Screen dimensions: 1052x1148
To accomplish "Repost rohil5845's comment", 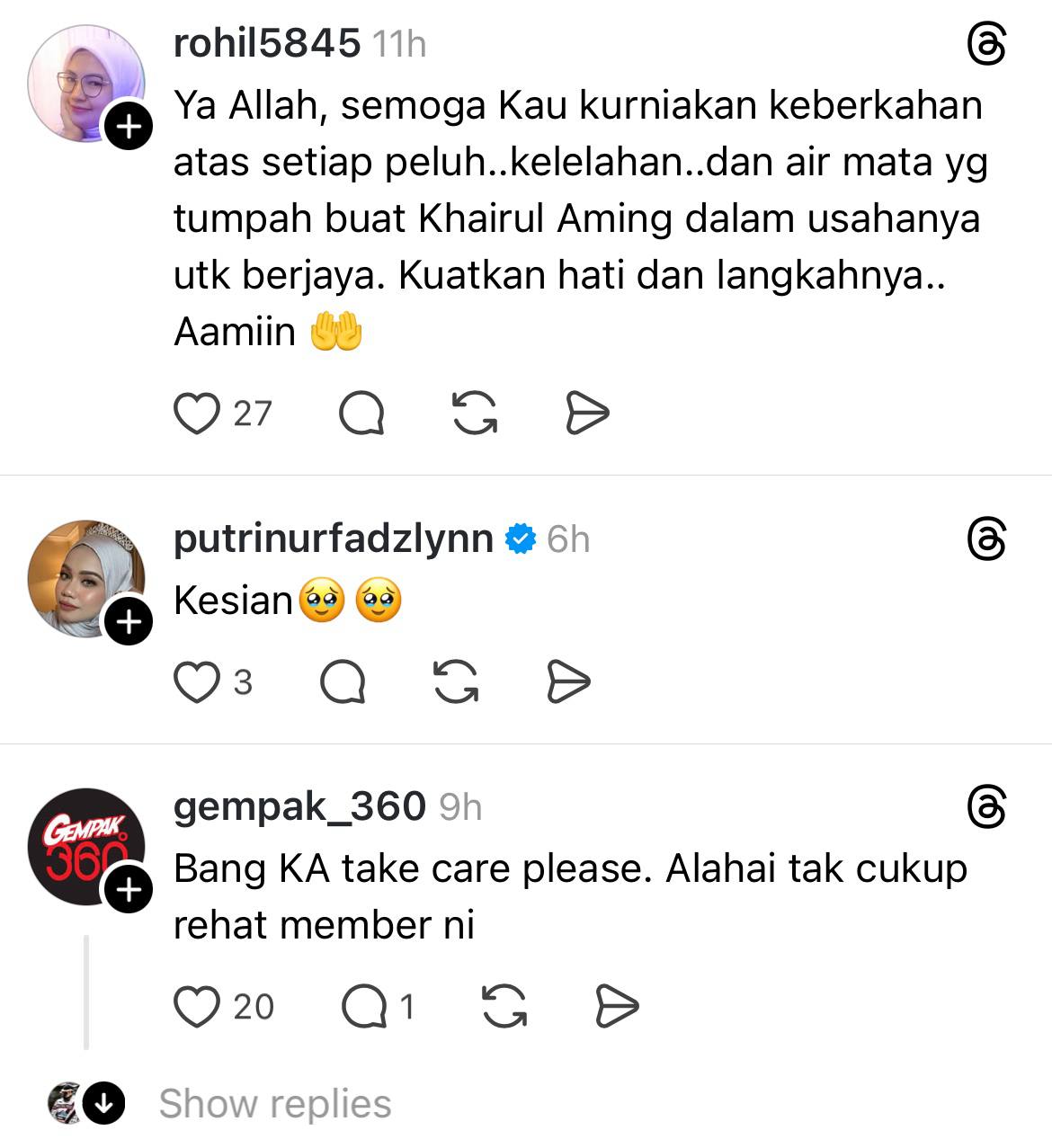I will [x=475, y=414].
